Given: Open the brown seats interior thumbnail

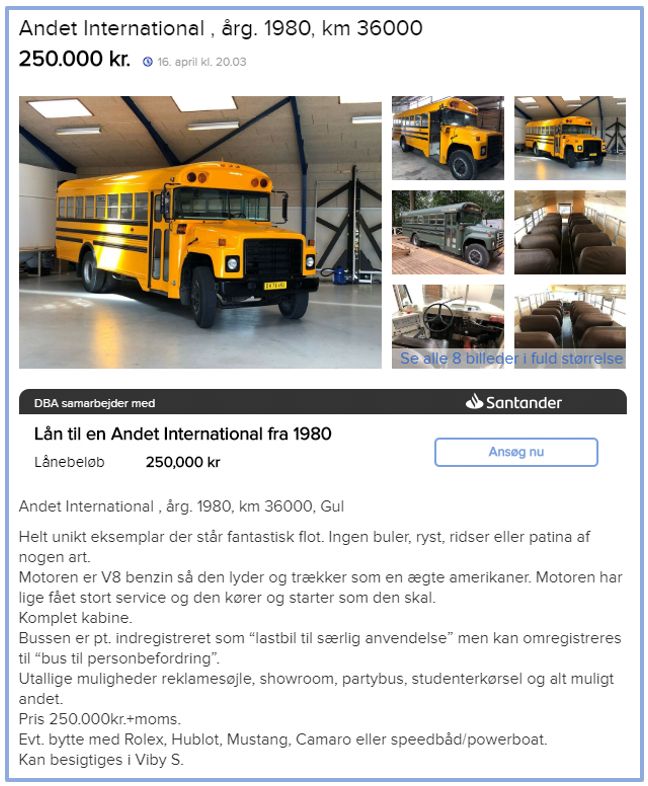Looking at the screenshot, I should pos(570,232).
